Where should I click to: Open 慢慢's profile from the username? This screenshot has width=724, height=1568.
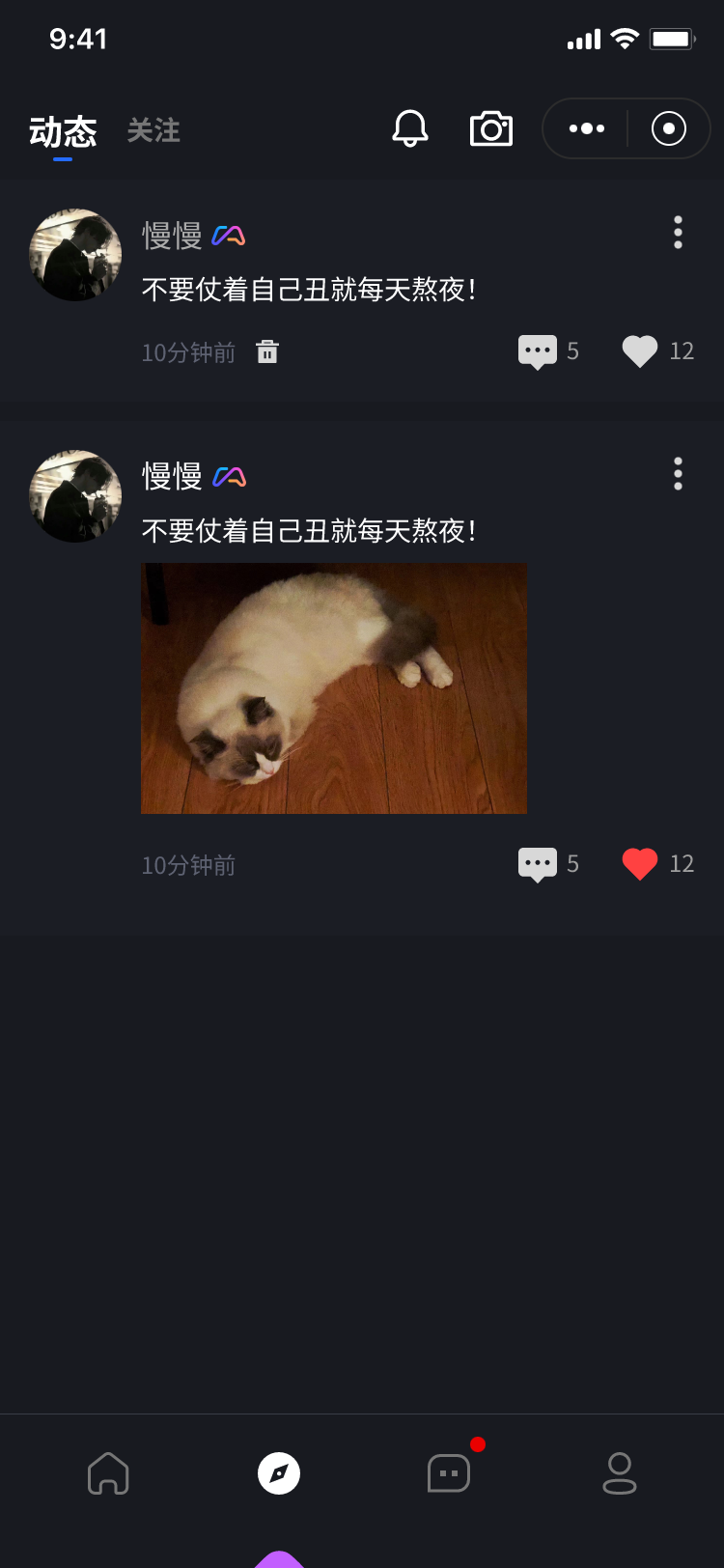pos(170,236)
